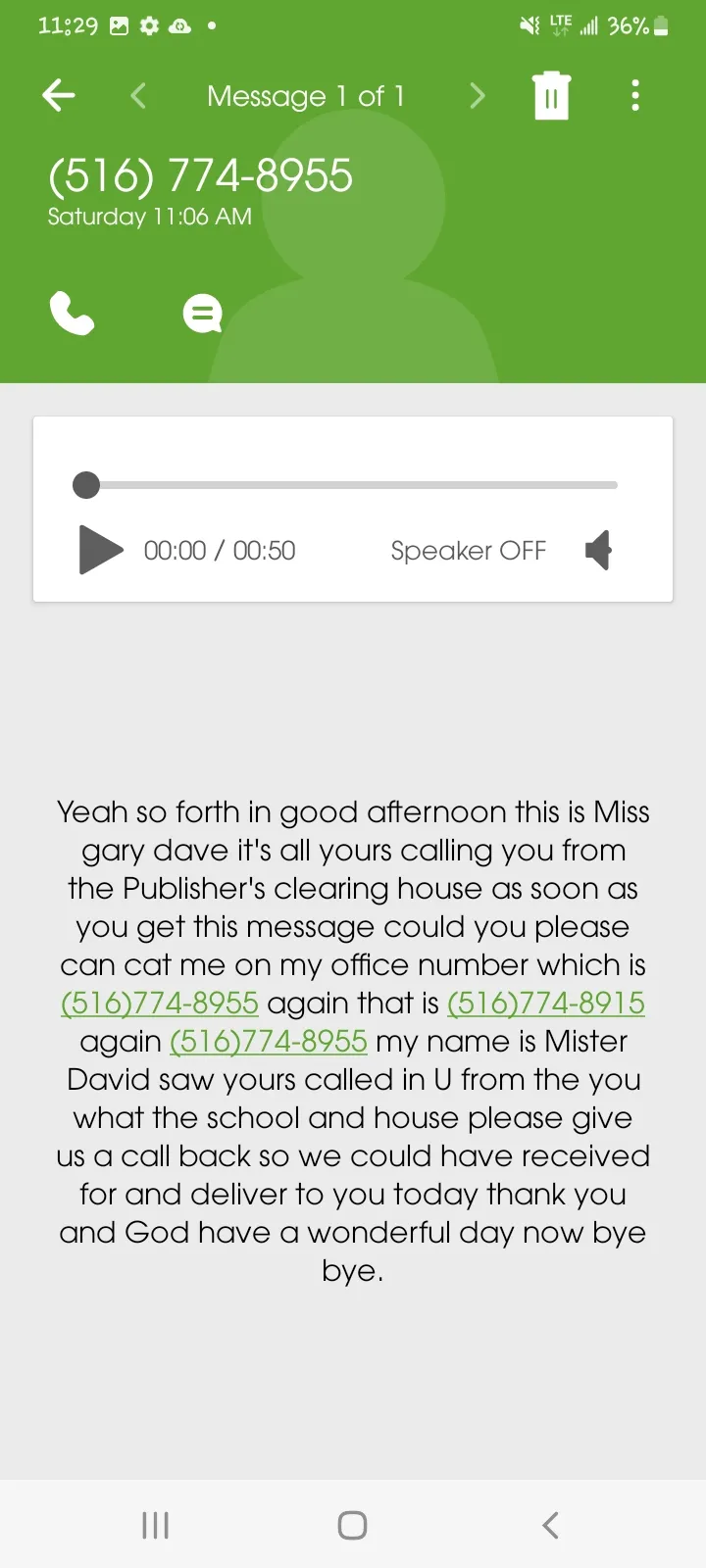Tap the linked number (516)774-8915

click(546, 1003)
